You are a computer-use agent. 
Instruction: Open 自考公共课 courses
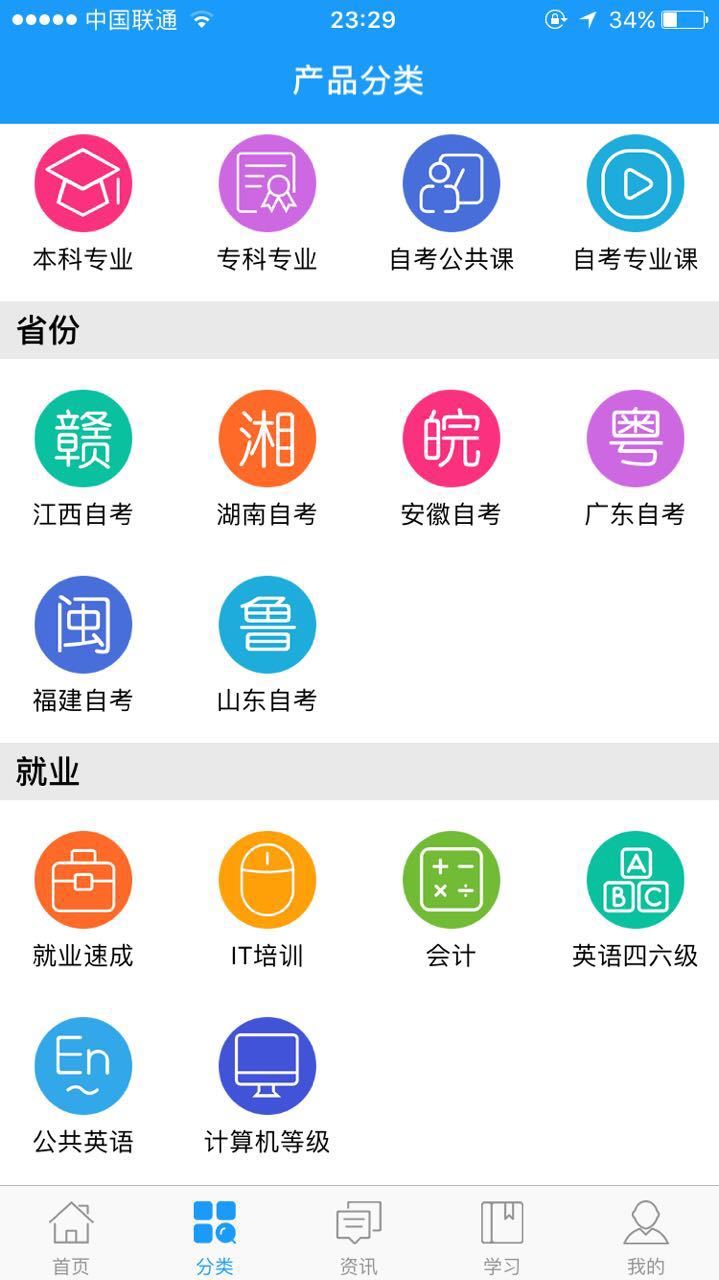pos(451,184)
